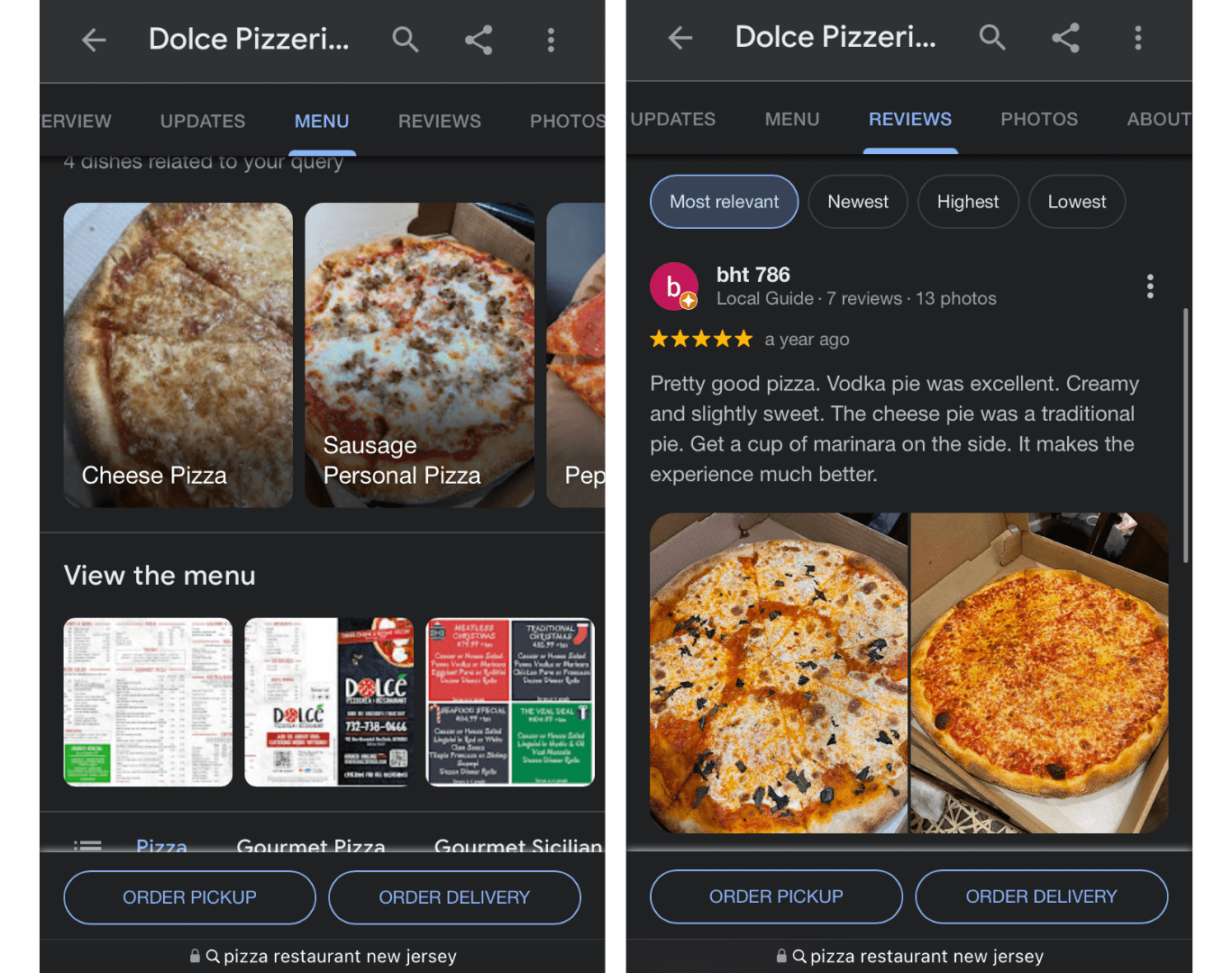Switch to the About tab

[x=1158, y=119]
